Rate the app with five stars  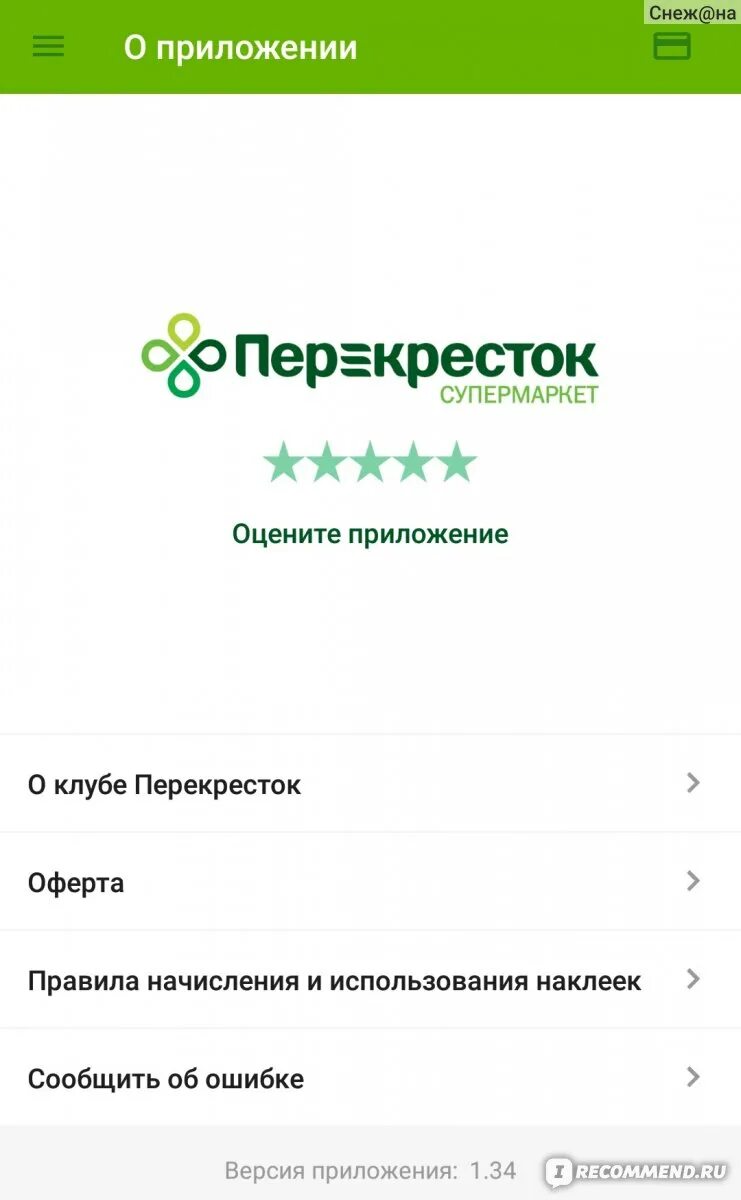point(456,462)
